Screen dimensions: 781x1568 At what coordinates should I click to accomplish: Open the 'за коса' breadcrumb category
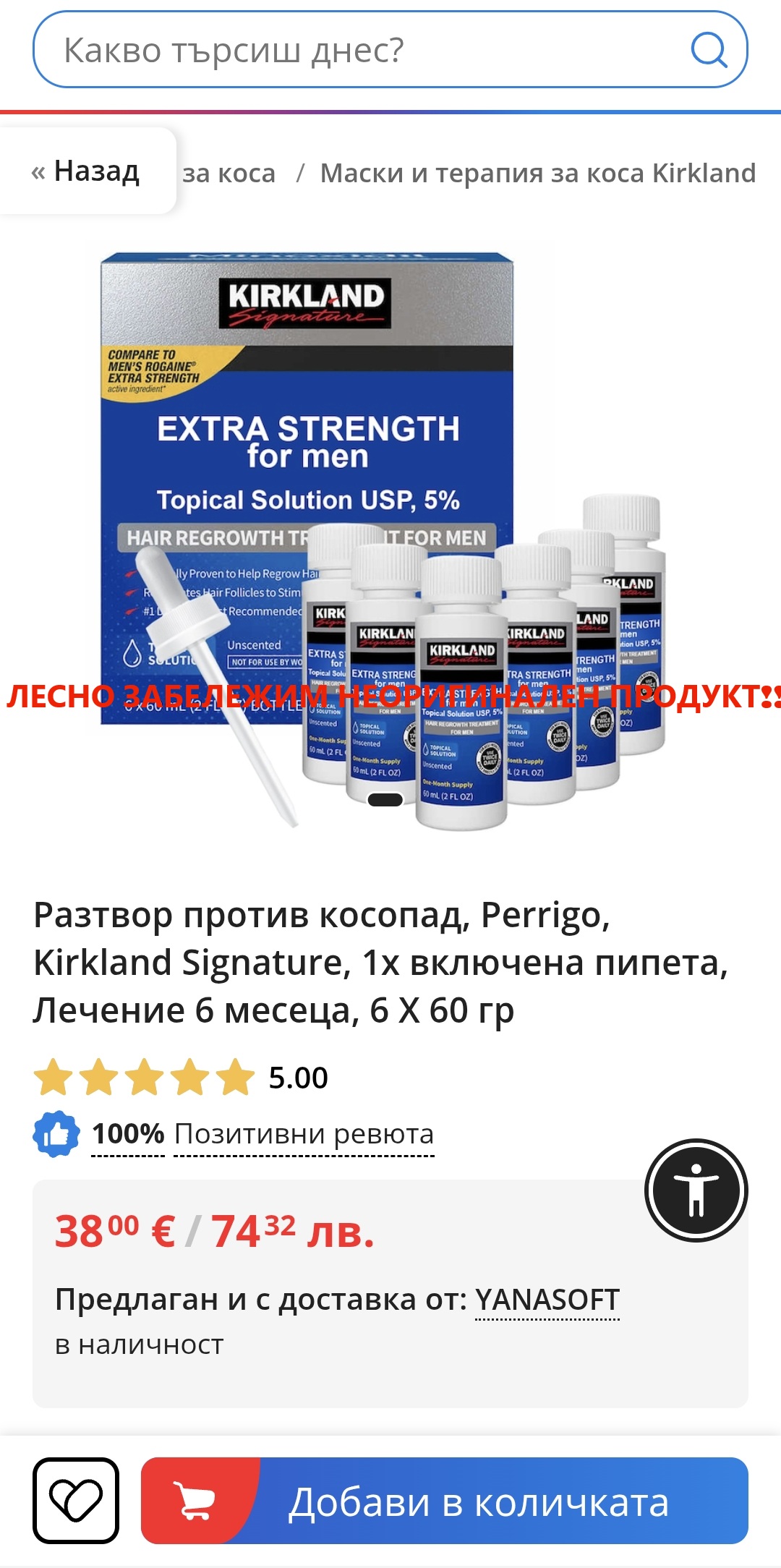229,174
